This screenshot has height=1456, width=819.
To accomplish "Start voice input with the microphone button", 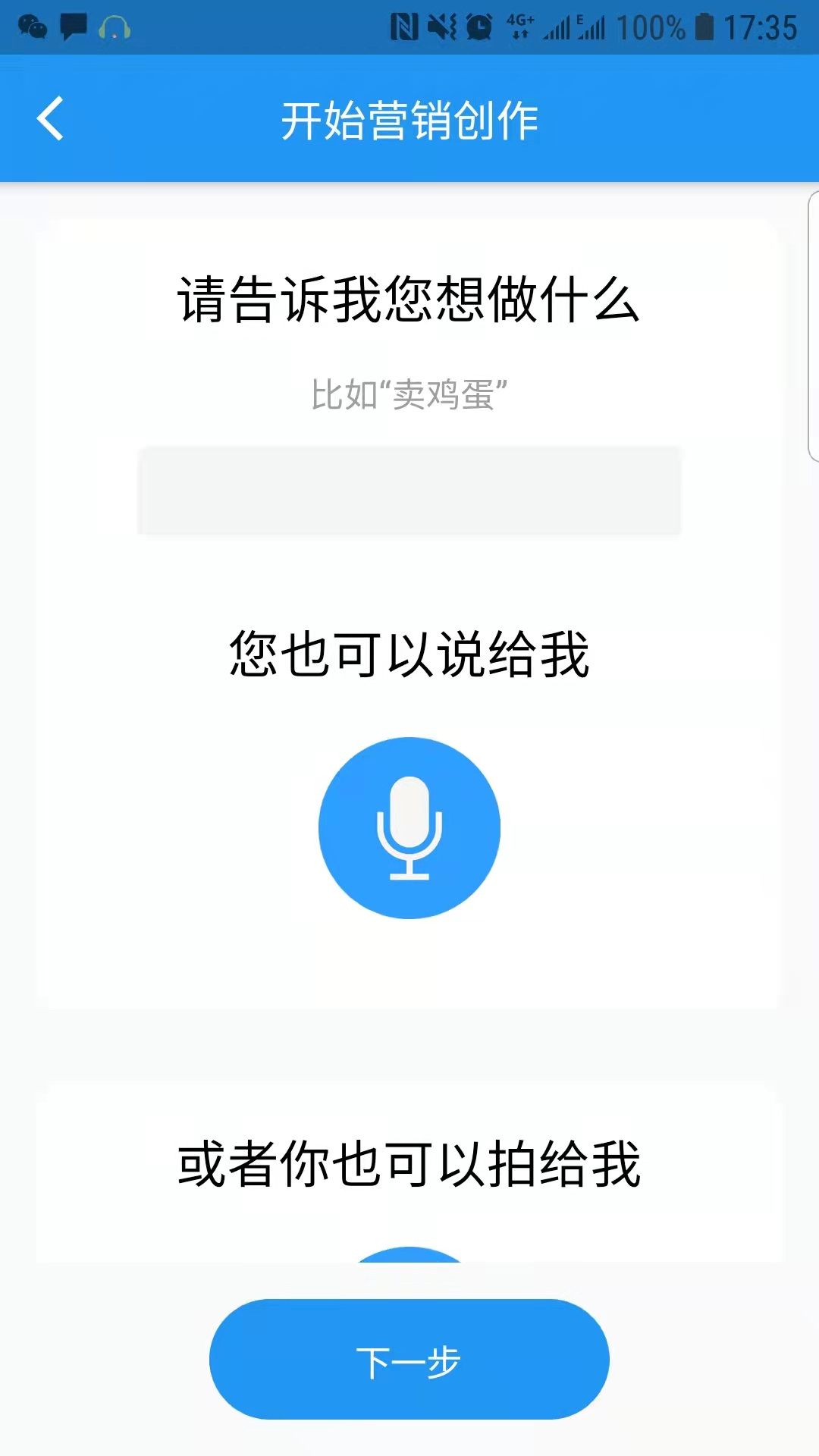I will click(409, 827).
